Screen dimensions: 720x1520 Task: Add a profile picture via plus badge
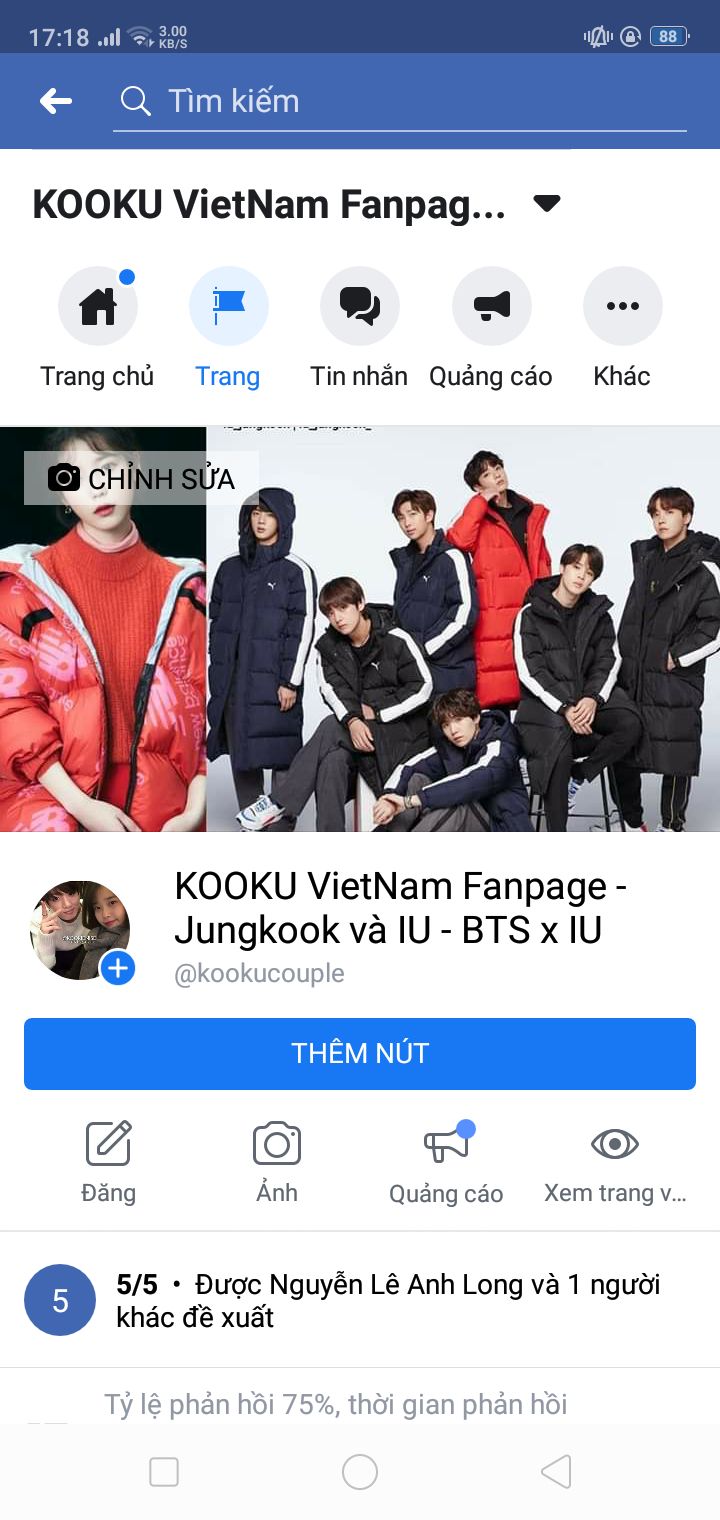point(118,967)
